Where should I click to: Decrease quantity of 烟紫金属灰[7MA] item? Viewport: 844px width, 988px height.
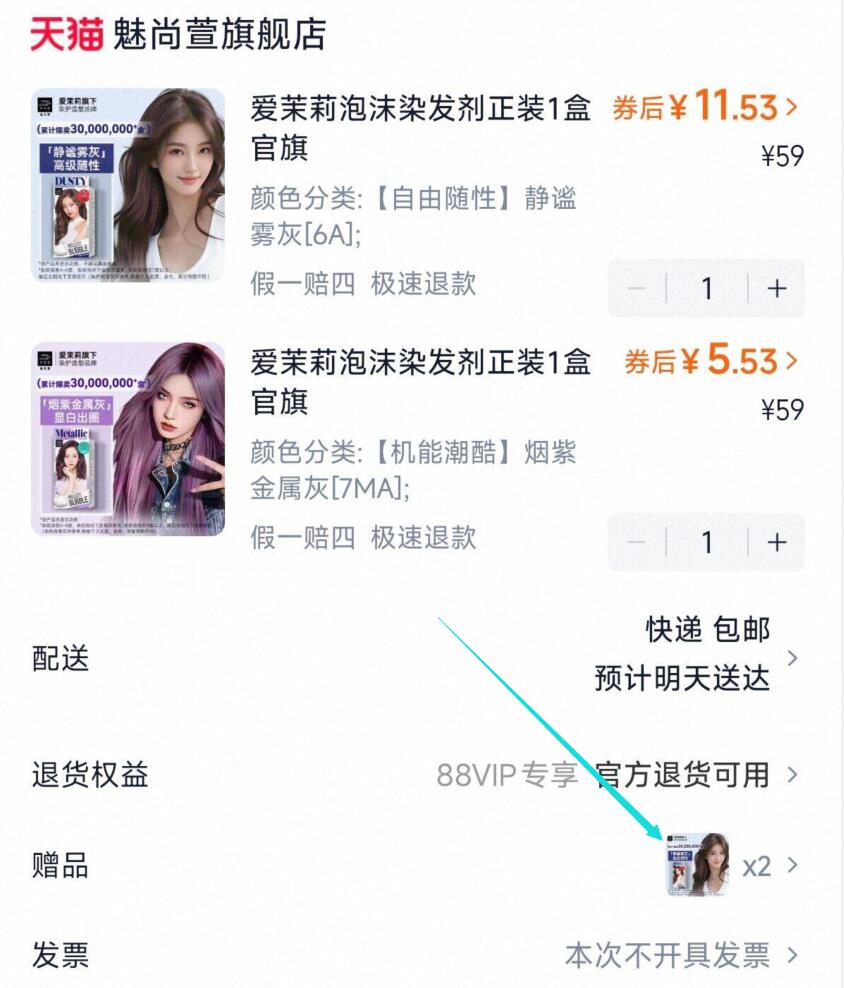[637, 543]
